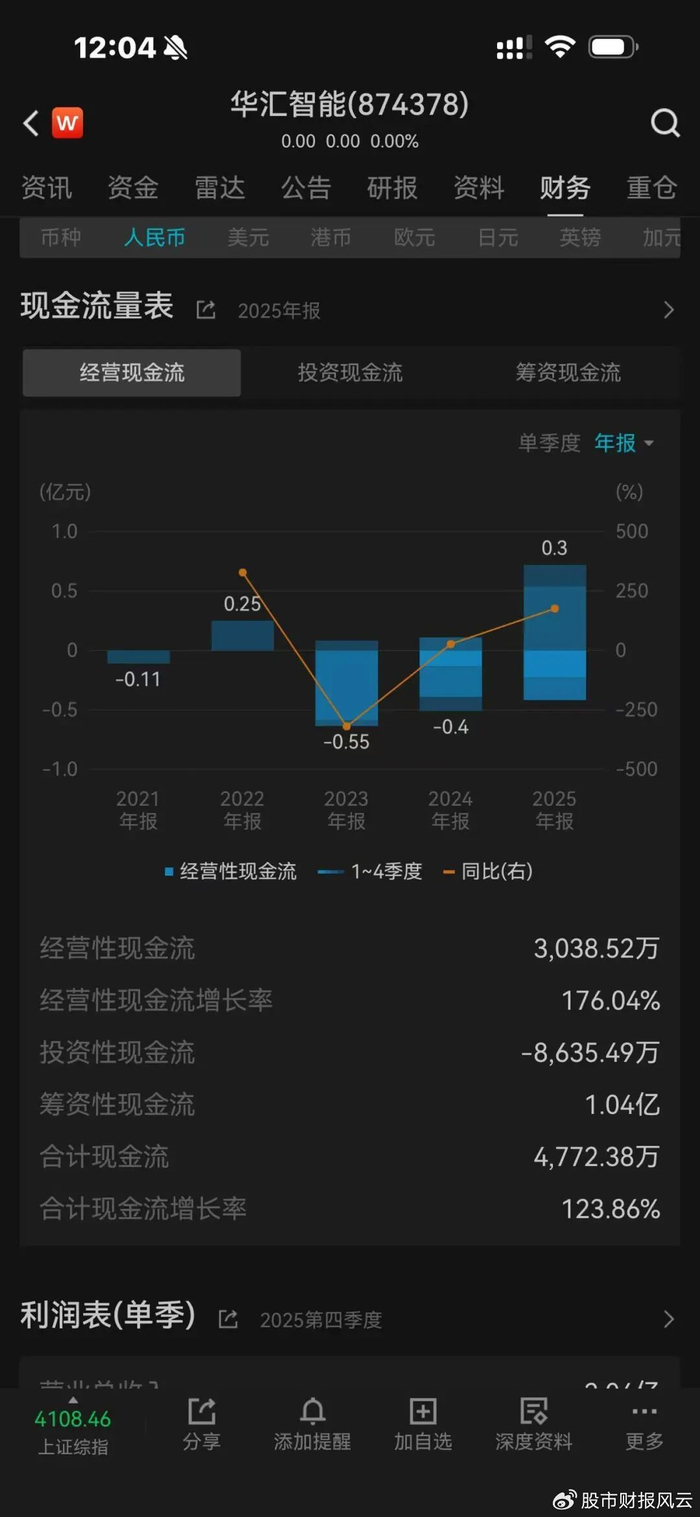700x1517 pixels.
Task: Switch to the 资讯 tab
Action: pyautogui.click(x=46, y=187)
